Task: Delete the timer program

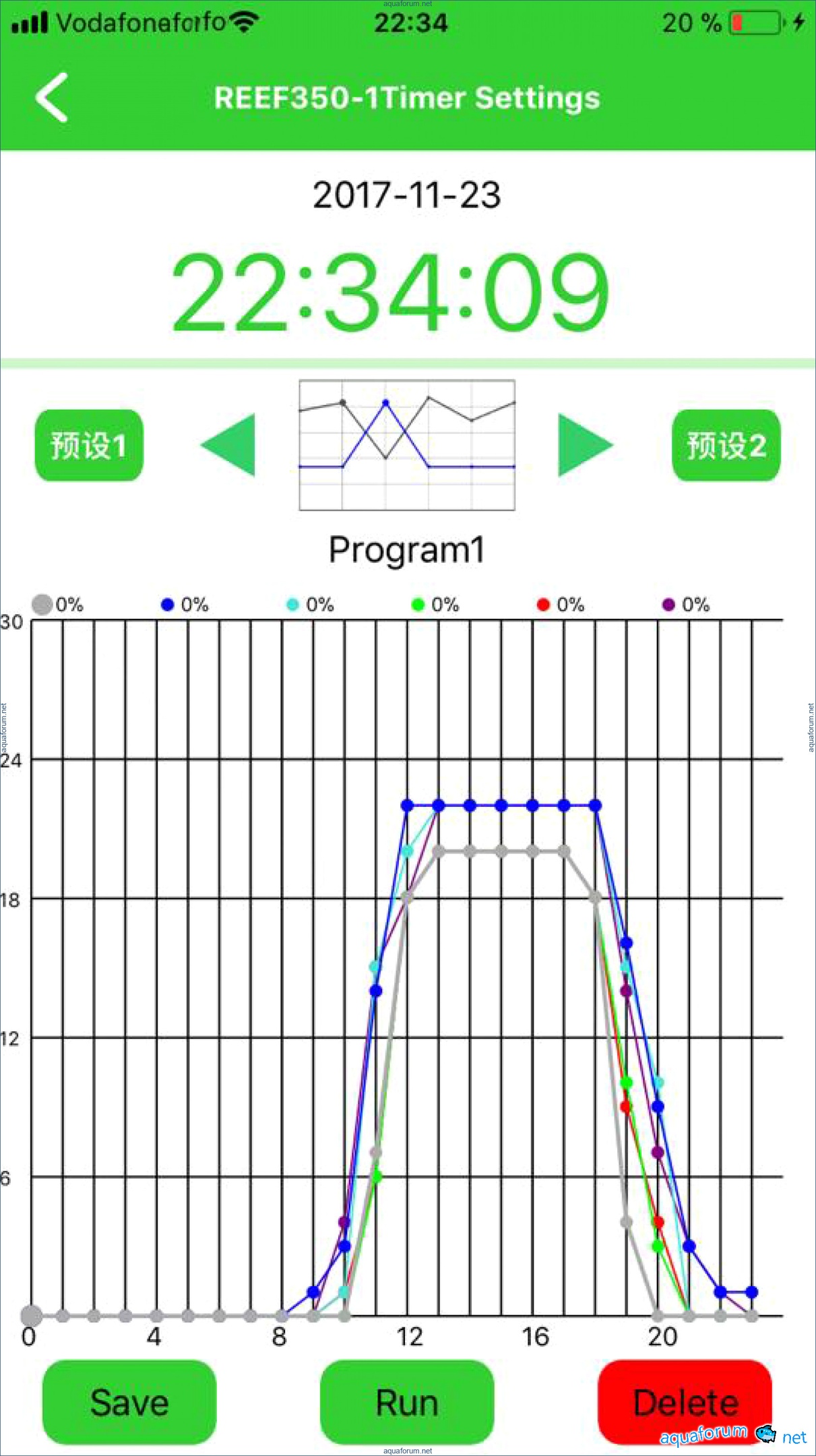Action: 685,1402
